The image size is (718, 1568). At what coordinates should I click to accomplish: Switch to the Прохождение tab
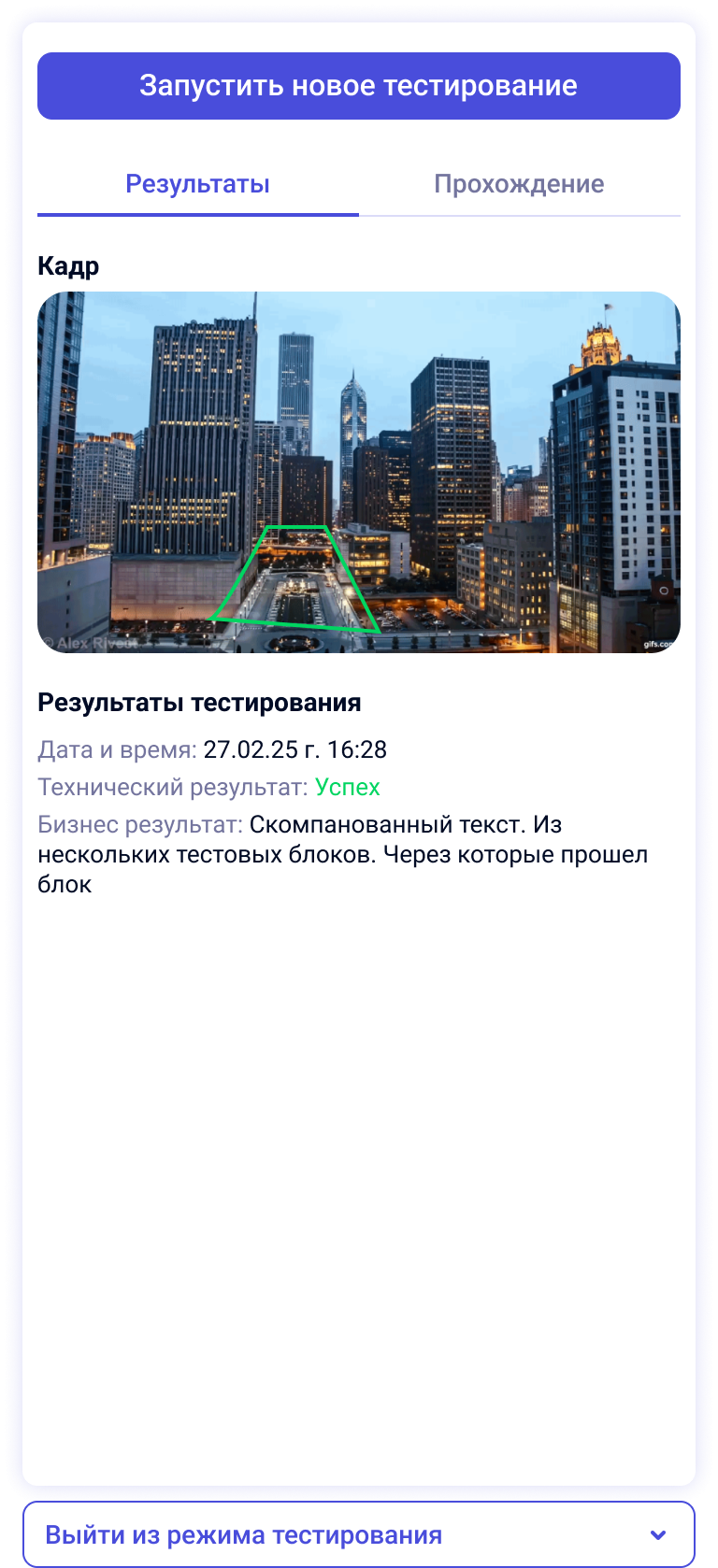coord(519,184)
